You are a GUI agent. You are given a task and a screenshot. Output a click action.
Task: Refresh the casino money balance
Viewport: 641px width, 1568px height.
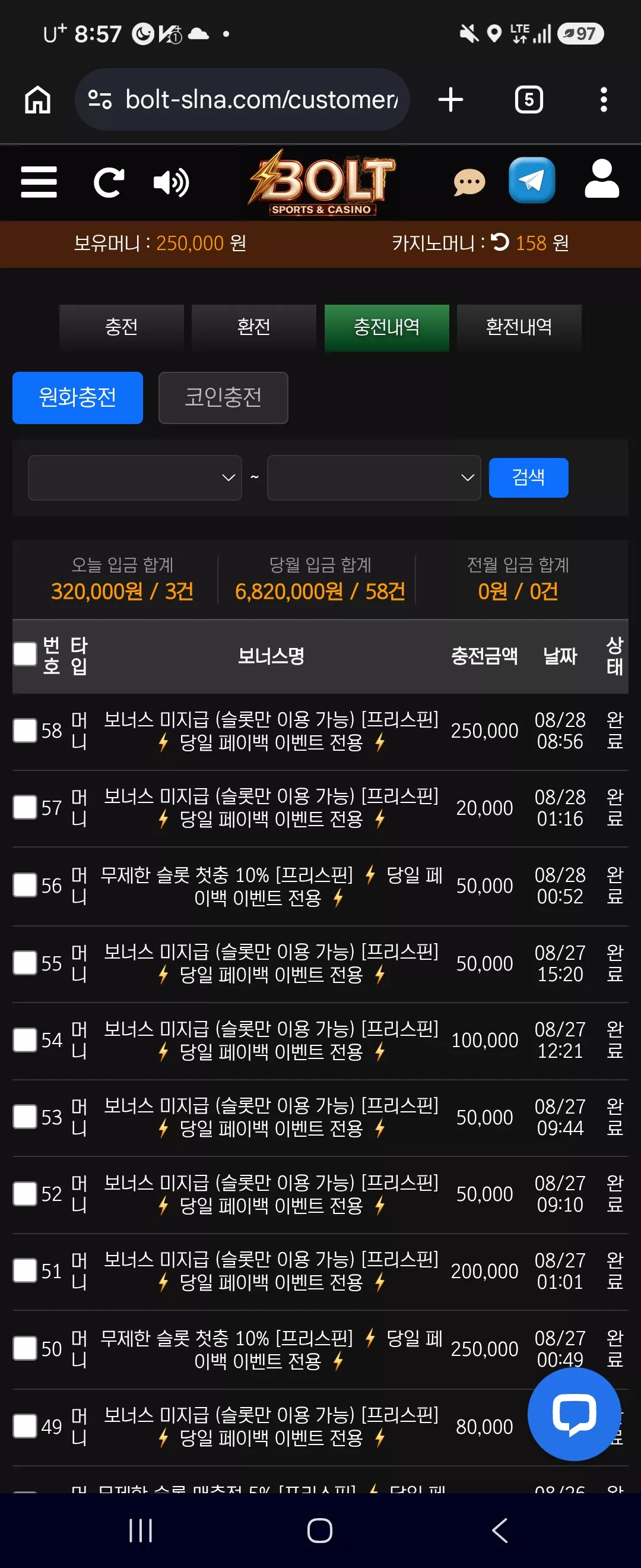tap(499, 242)
